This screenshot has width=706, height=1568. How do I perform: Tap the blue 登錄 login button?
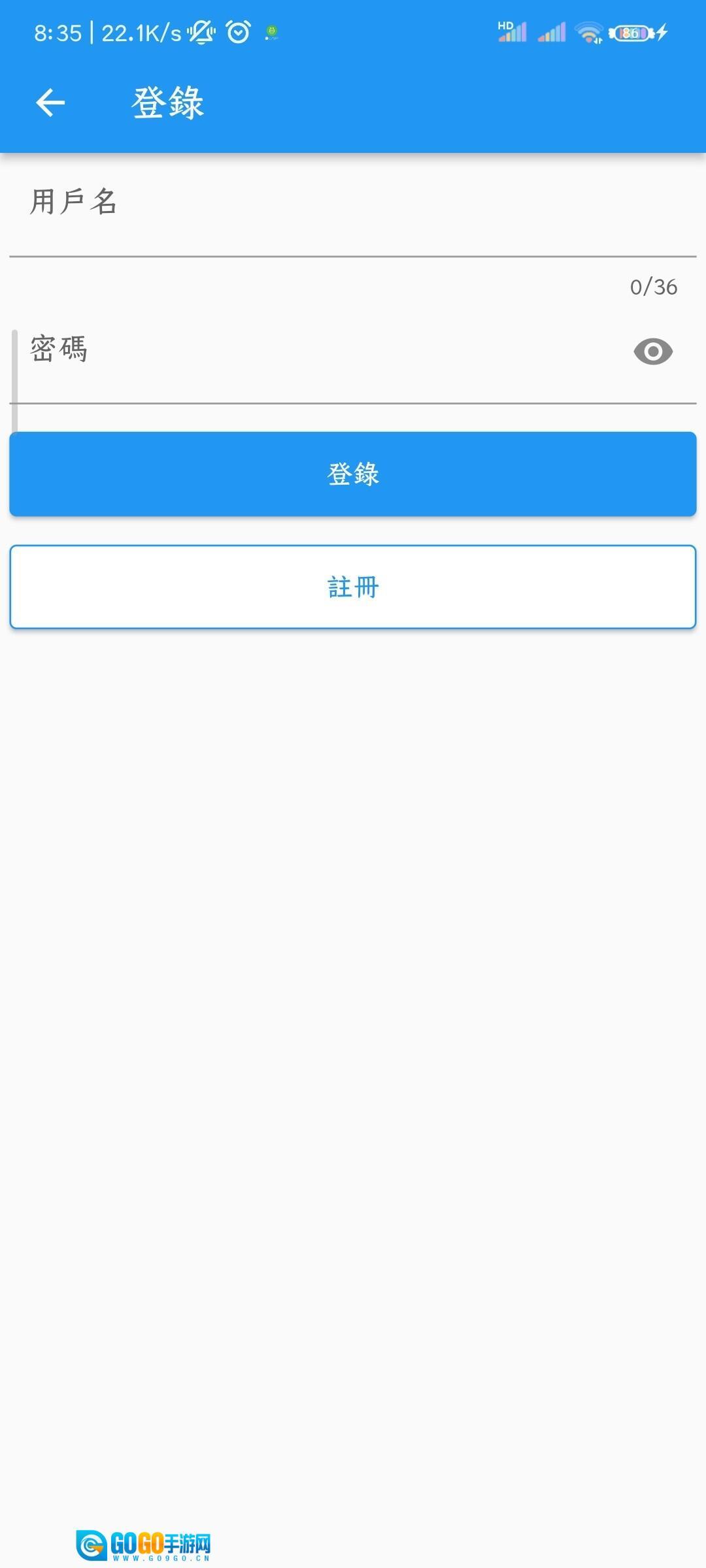pyautogui.click(x=353, y=474)
